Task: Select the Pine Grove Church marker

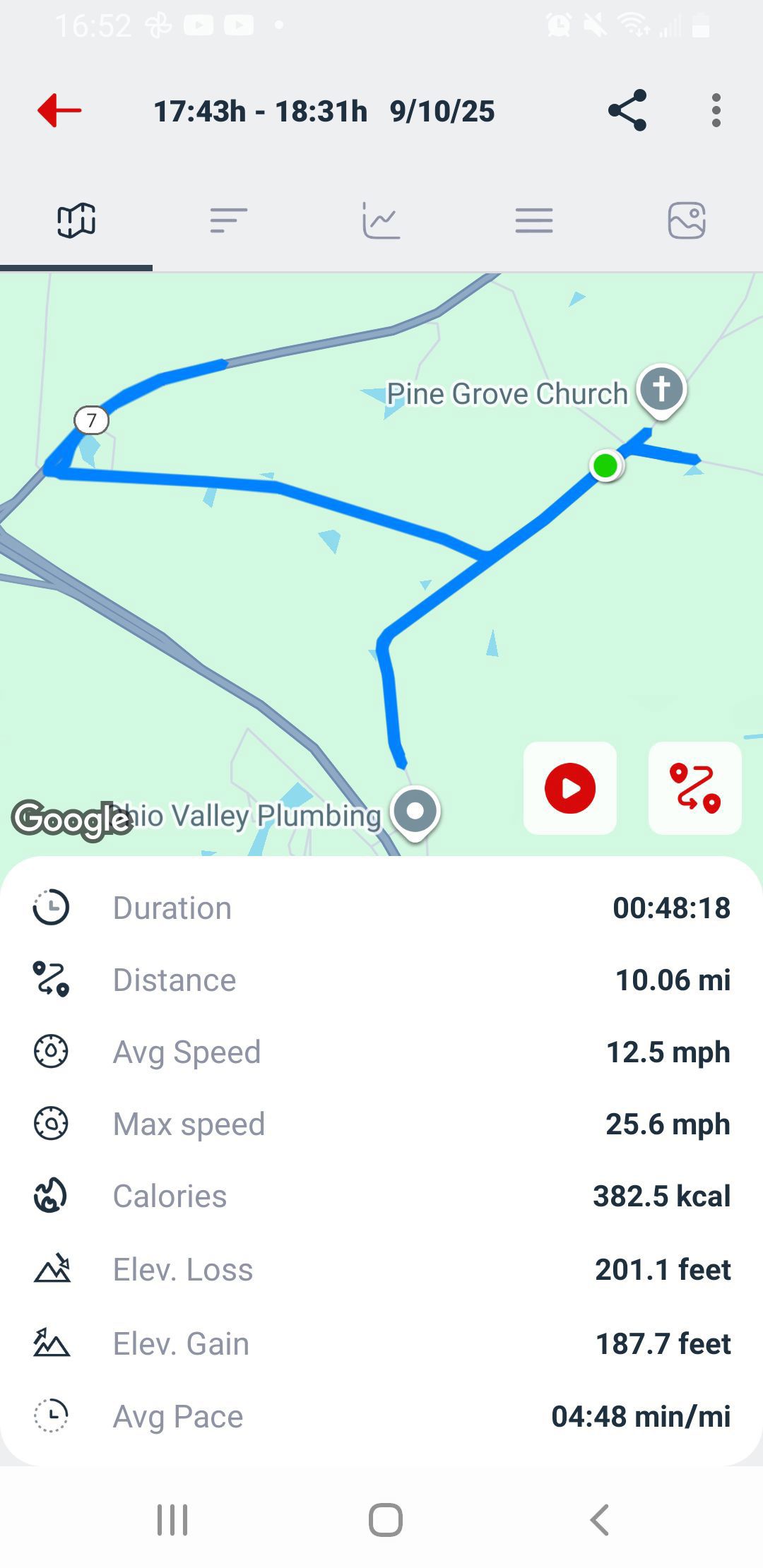Action: (x=661, y=392)
